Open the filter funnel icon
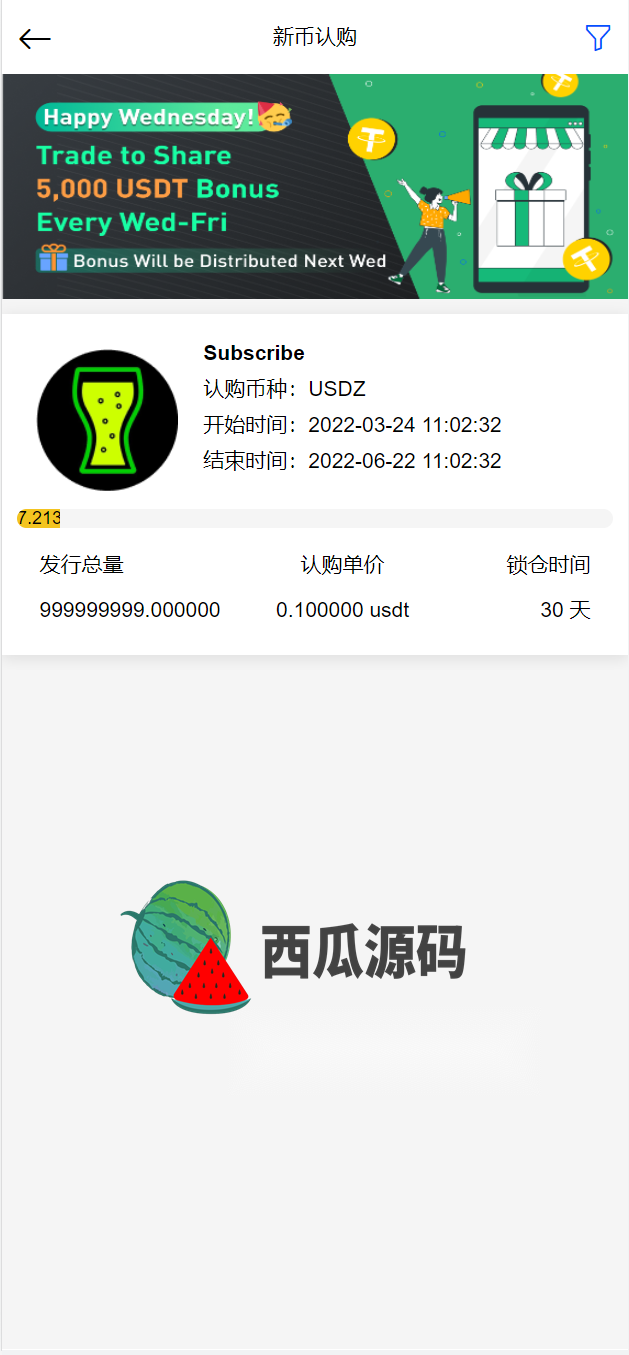The width and height of the screenshot is (629, 1355). (597, 38)
